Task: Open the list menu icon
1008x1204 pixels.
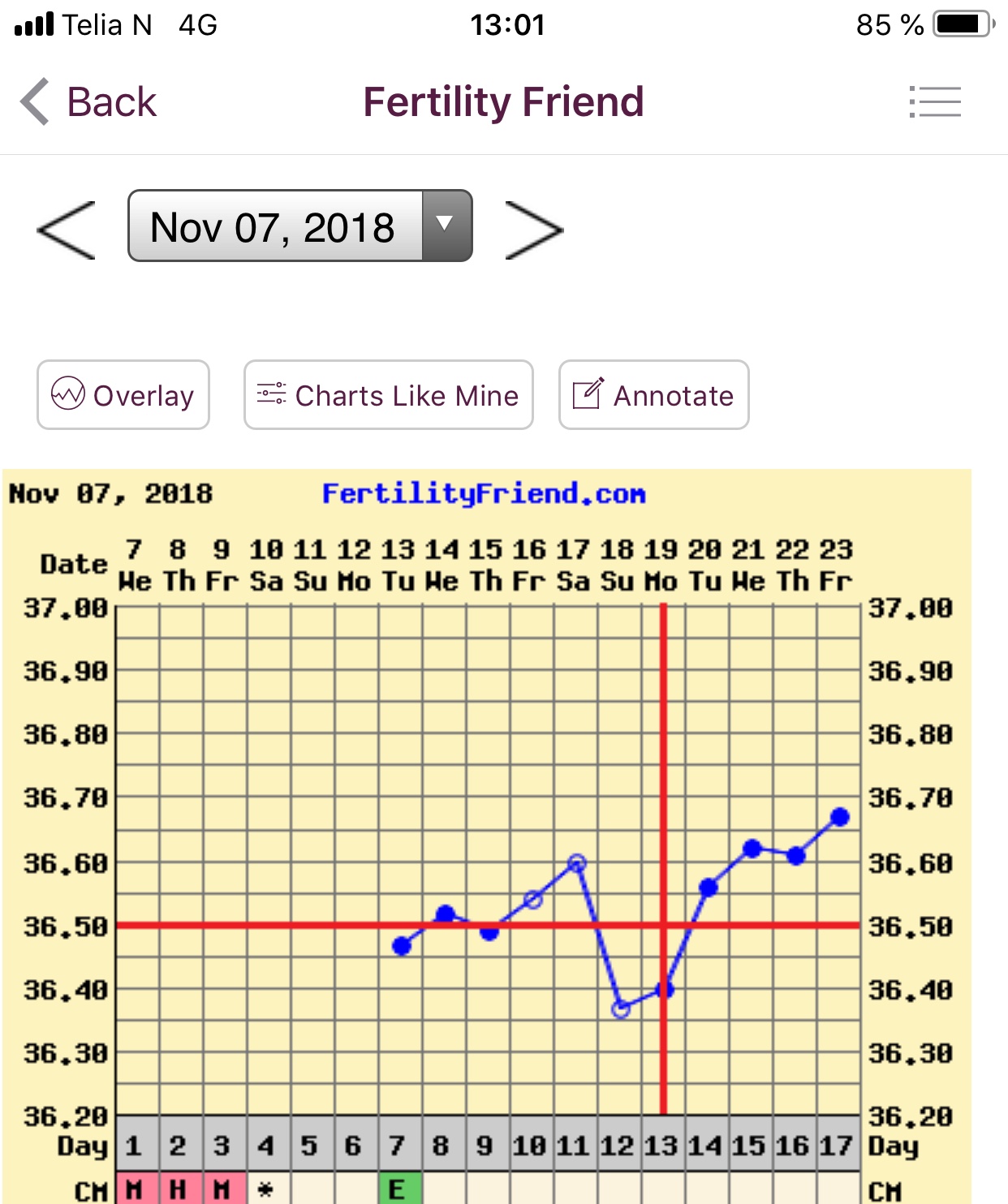Action: [x=935, y=102]
